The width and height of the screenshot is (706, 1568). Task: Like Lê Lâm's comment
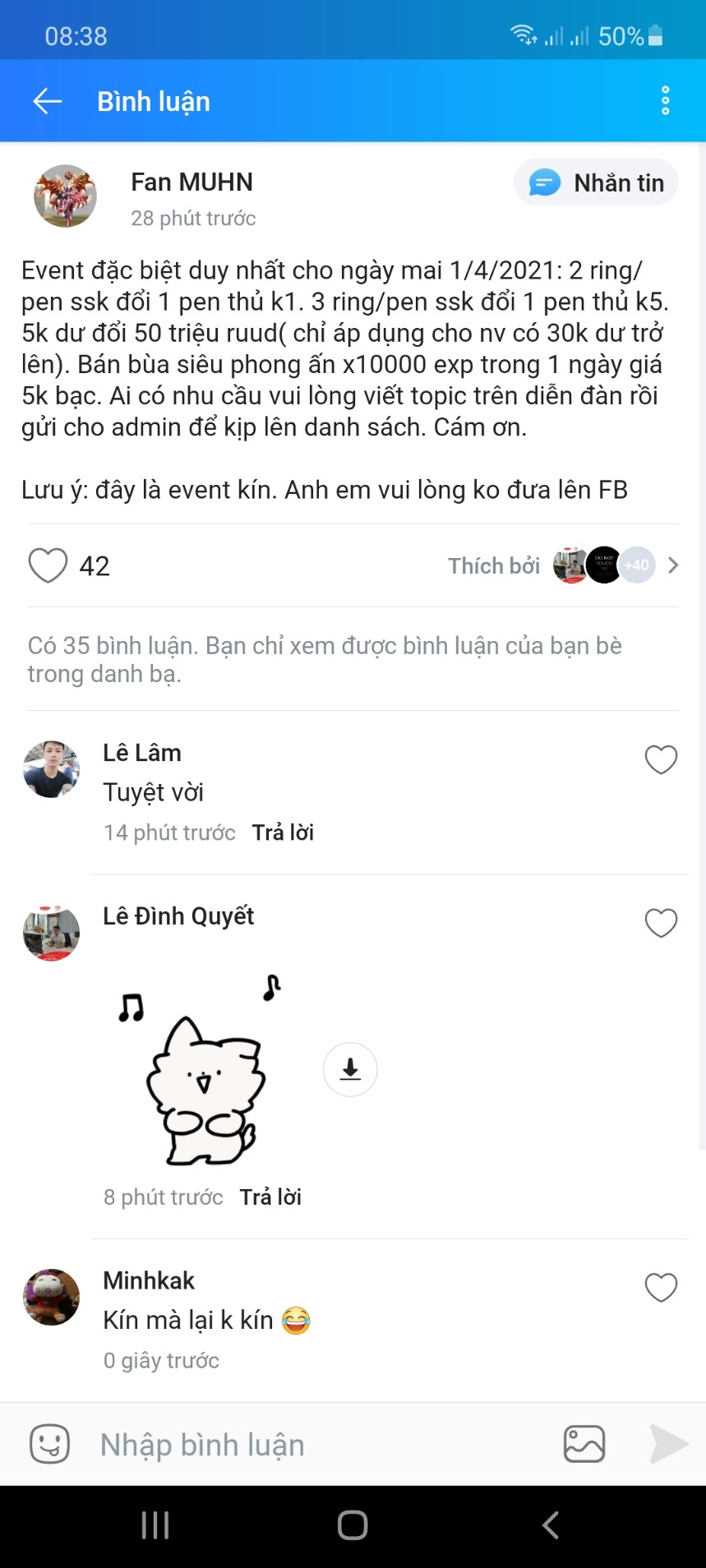click(x=661, y=759)
